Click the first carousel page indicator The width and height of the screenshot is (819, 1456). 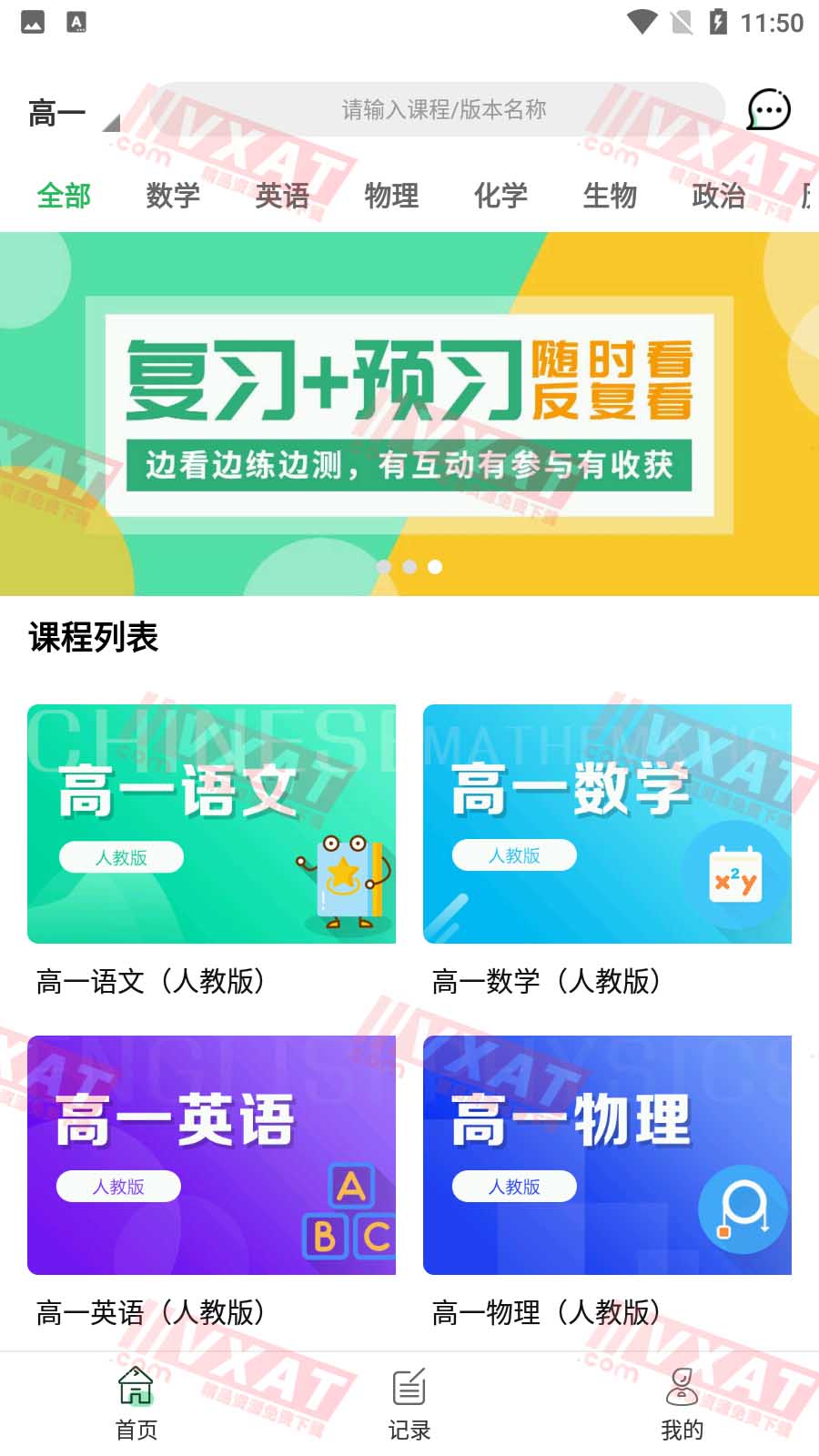(x=384, y=567)
